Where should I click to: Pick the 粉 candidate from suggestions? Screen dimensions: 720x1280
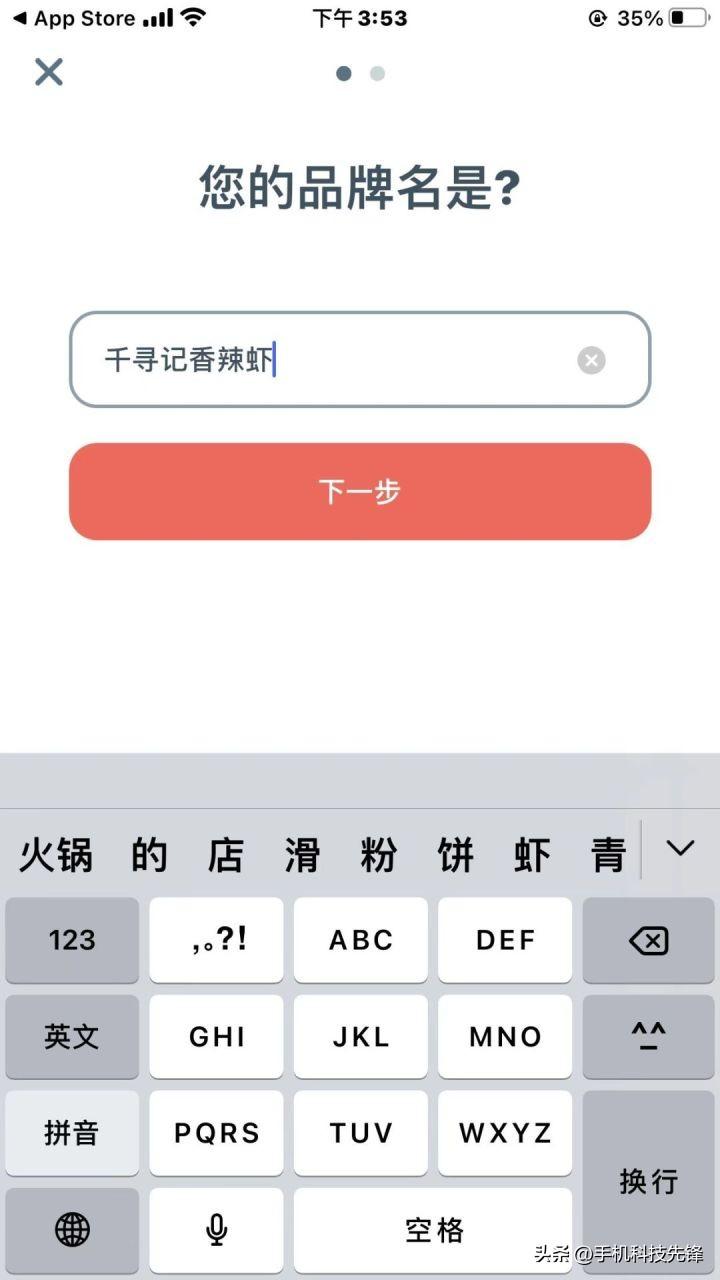click(379, 856)
